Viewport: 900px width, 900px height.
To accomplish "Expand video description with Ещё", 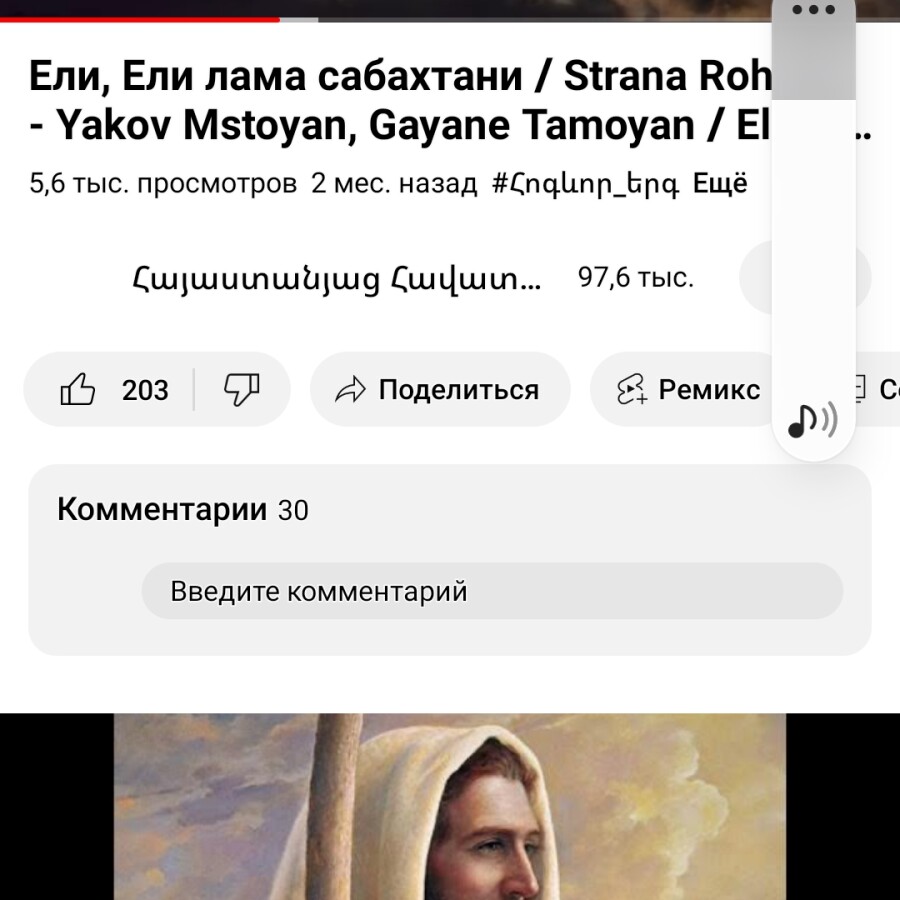I will tap(720, 184).
